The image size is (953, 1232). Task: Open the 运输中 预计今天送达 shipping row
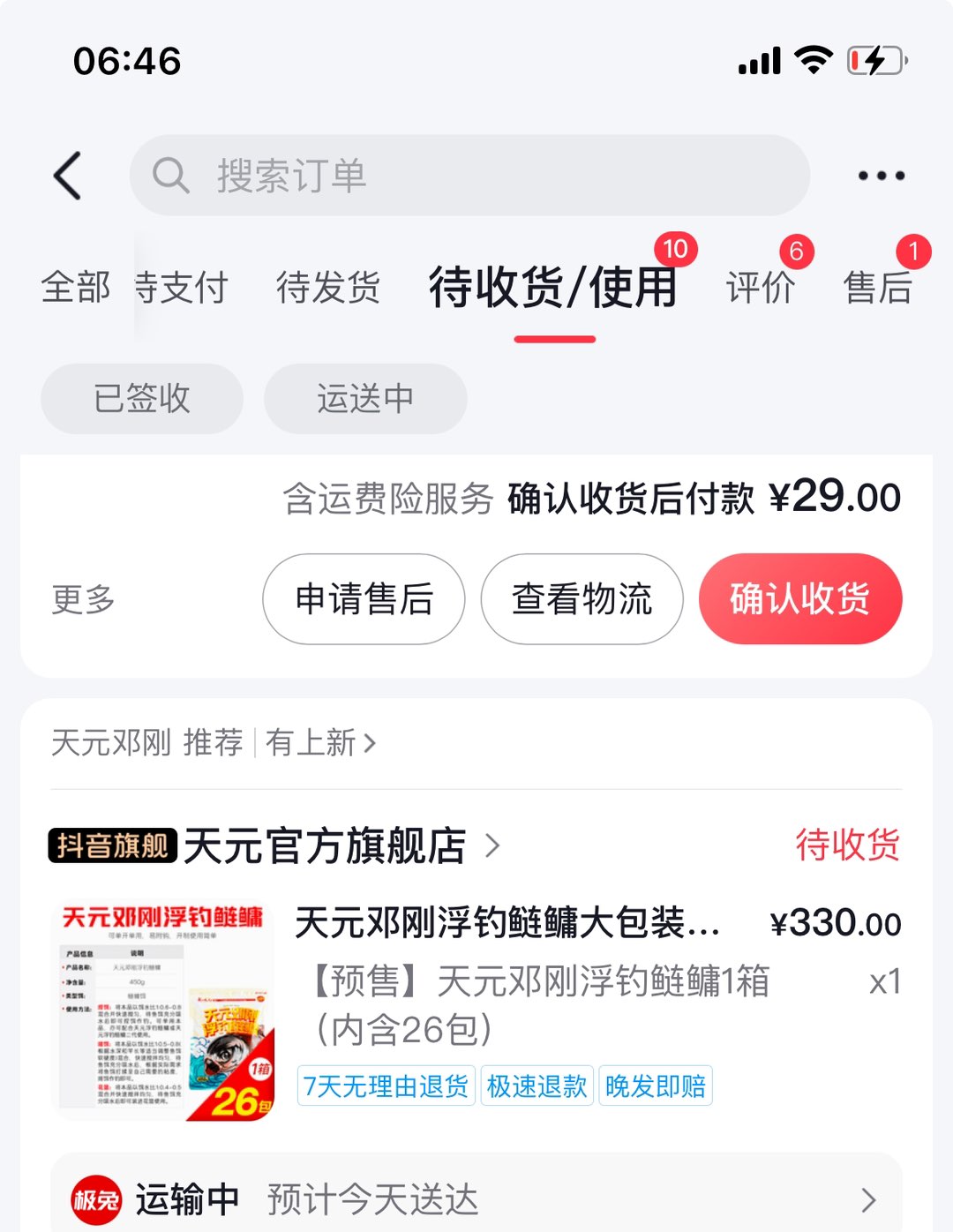tap(476, 1199)
